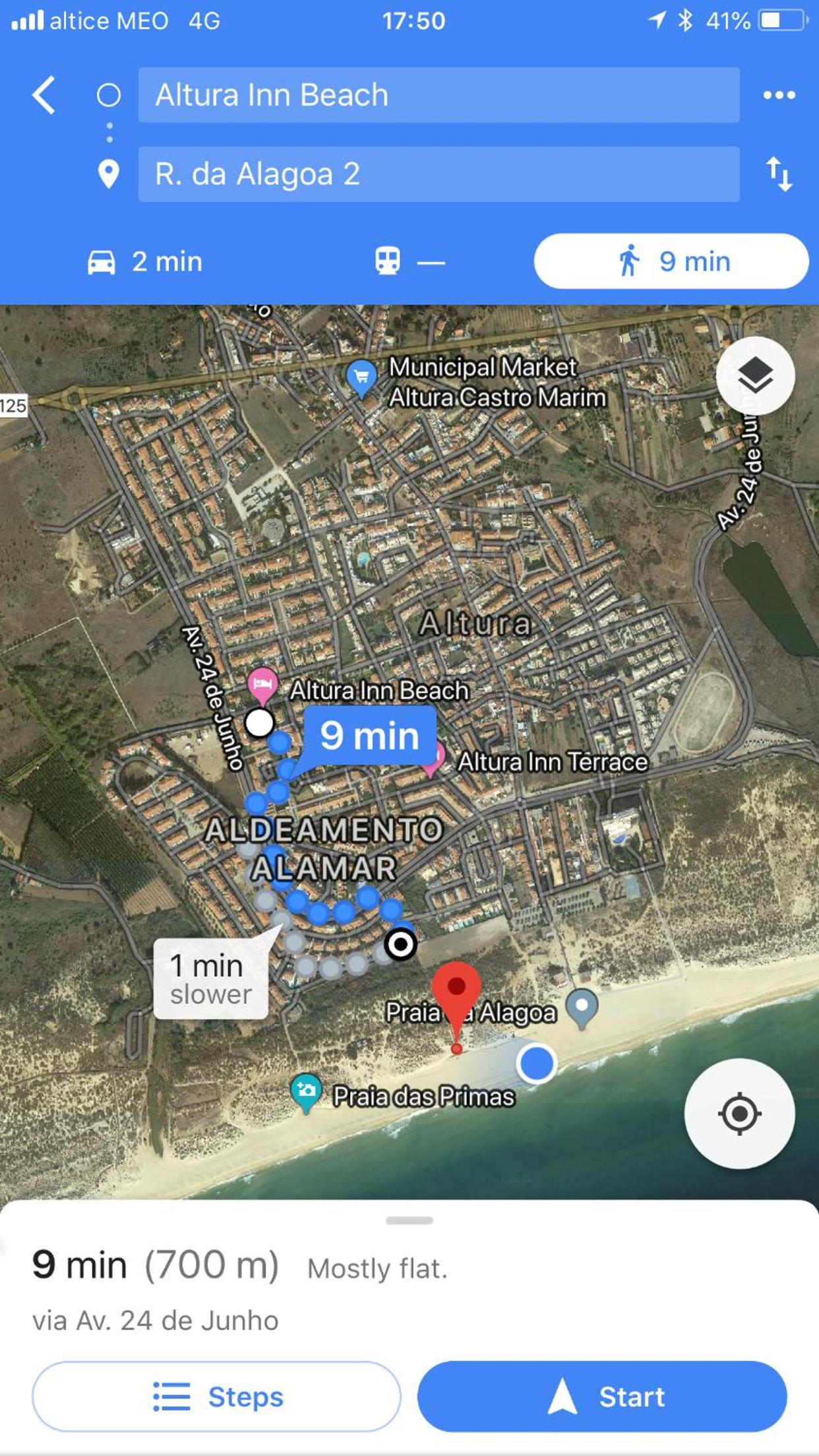The width and height of the screenshot is (819, 1456).
Task: Edit the starting point Altura Inn Beach
Action: point(439,95)
